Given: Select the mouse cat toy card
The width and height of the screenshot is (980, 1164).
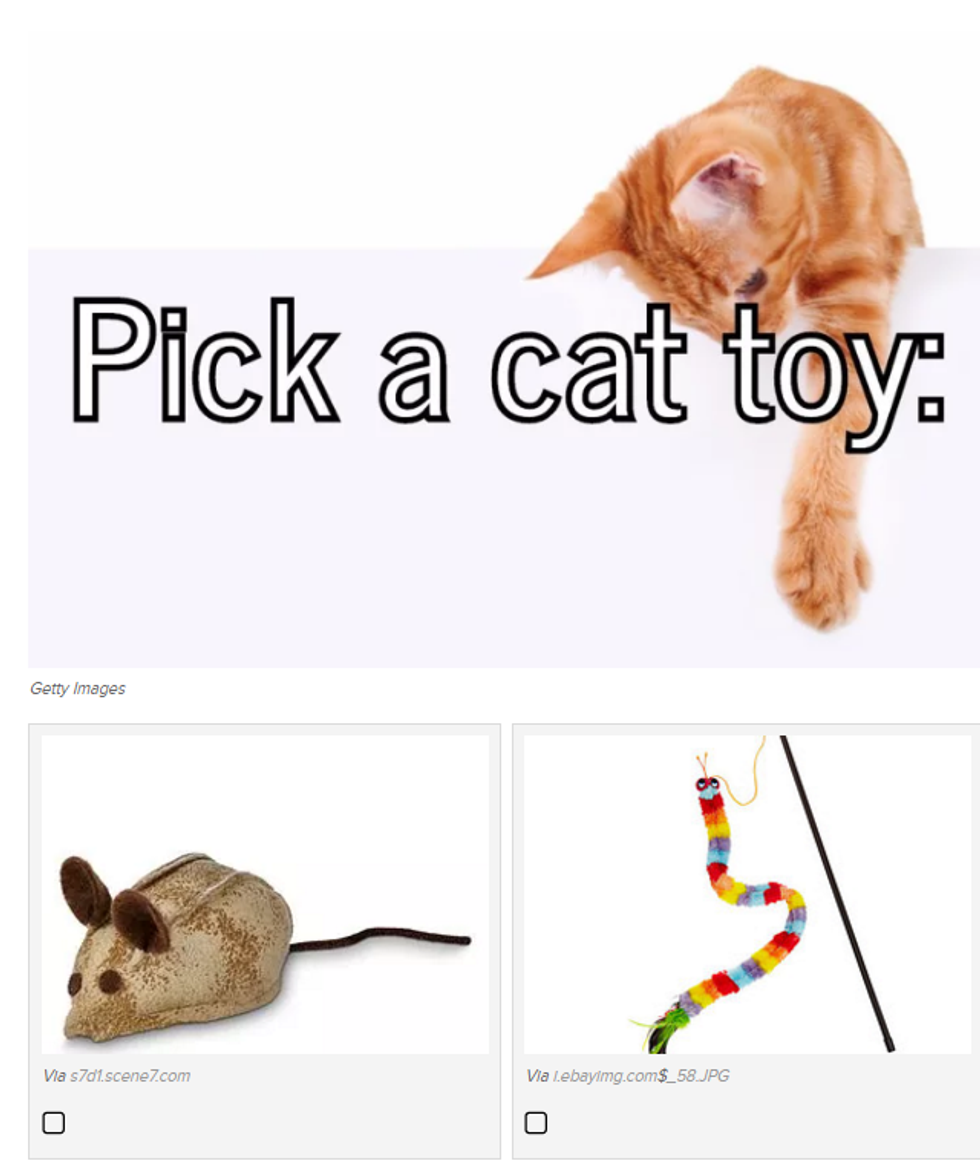Looking at the screenshot, I should pyautogui.click(x=264, y=894).
